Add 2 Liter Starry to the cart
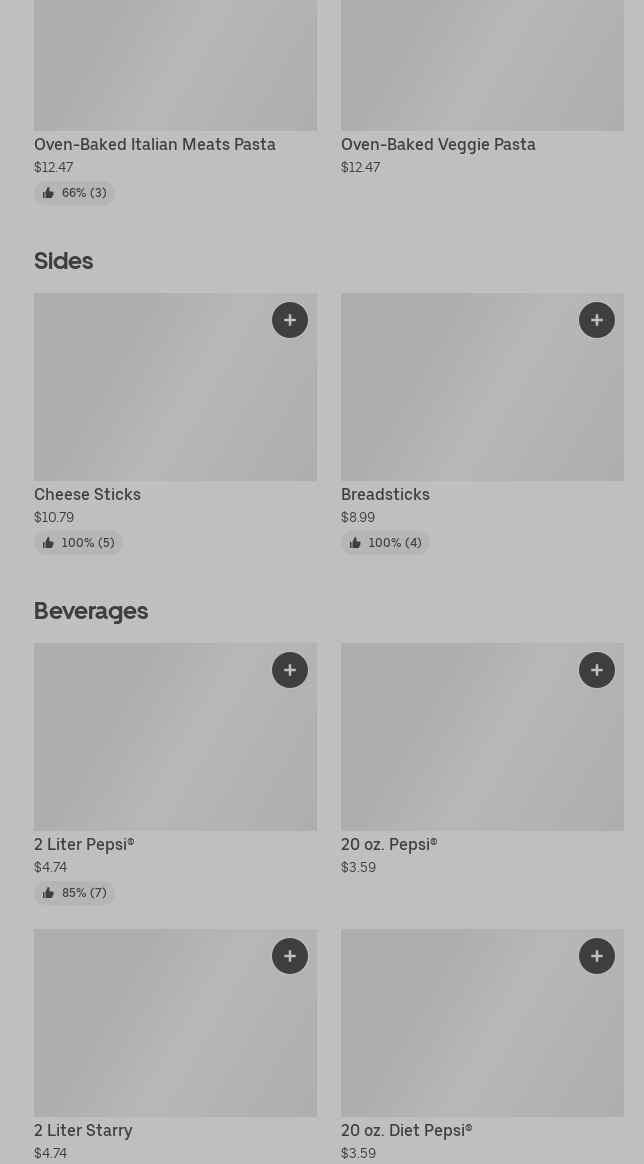 [x=290, y=956]
